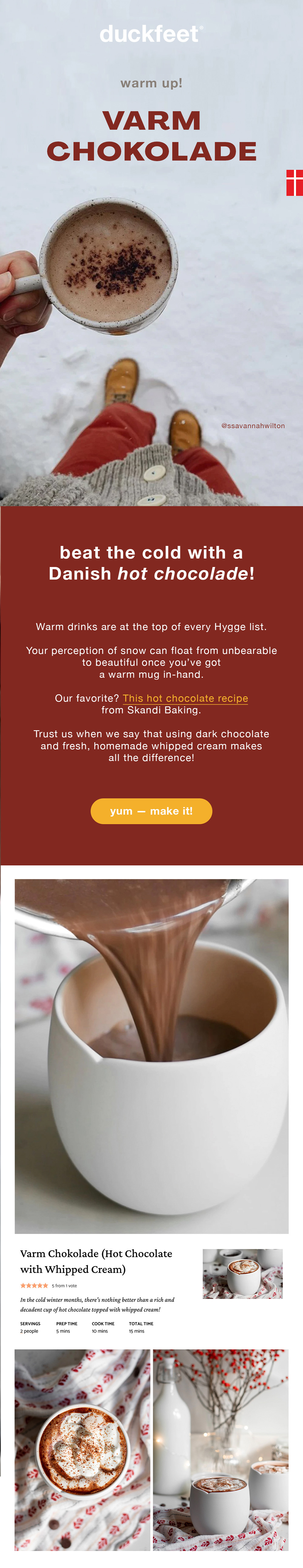The width and height of the screenshot is (303, 1568).
Task: Tap the 'yum — make it!' button
Action: tap(151, 811)
